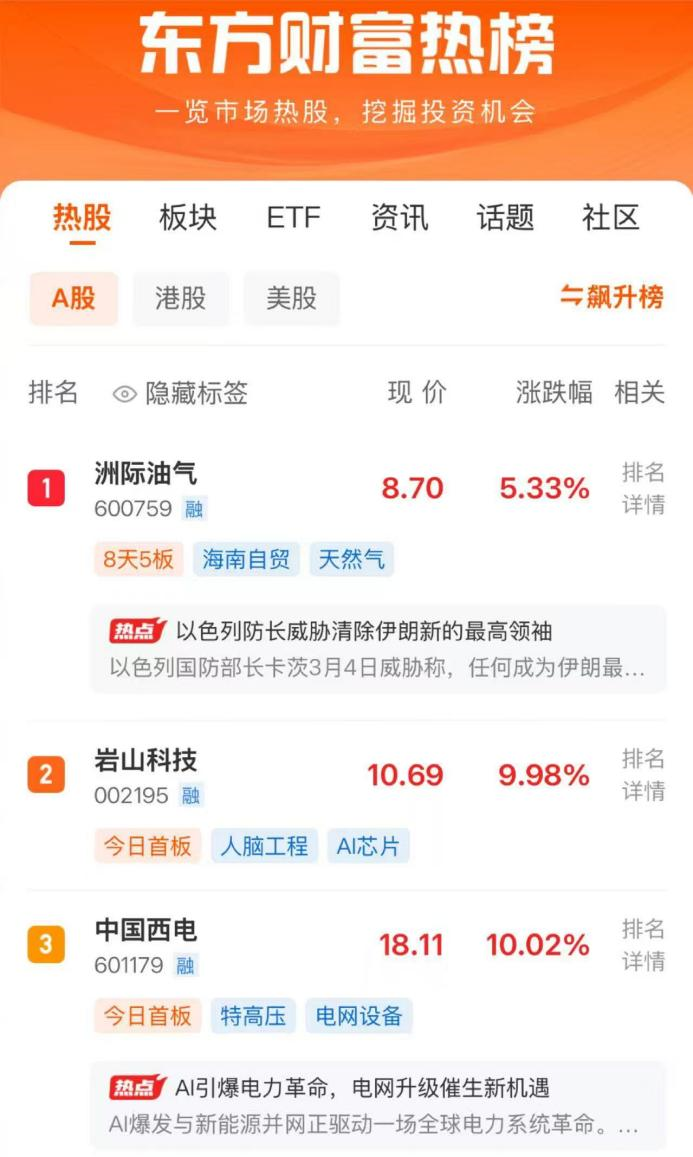Filter by 美股 market

click(x=291, y=298)
